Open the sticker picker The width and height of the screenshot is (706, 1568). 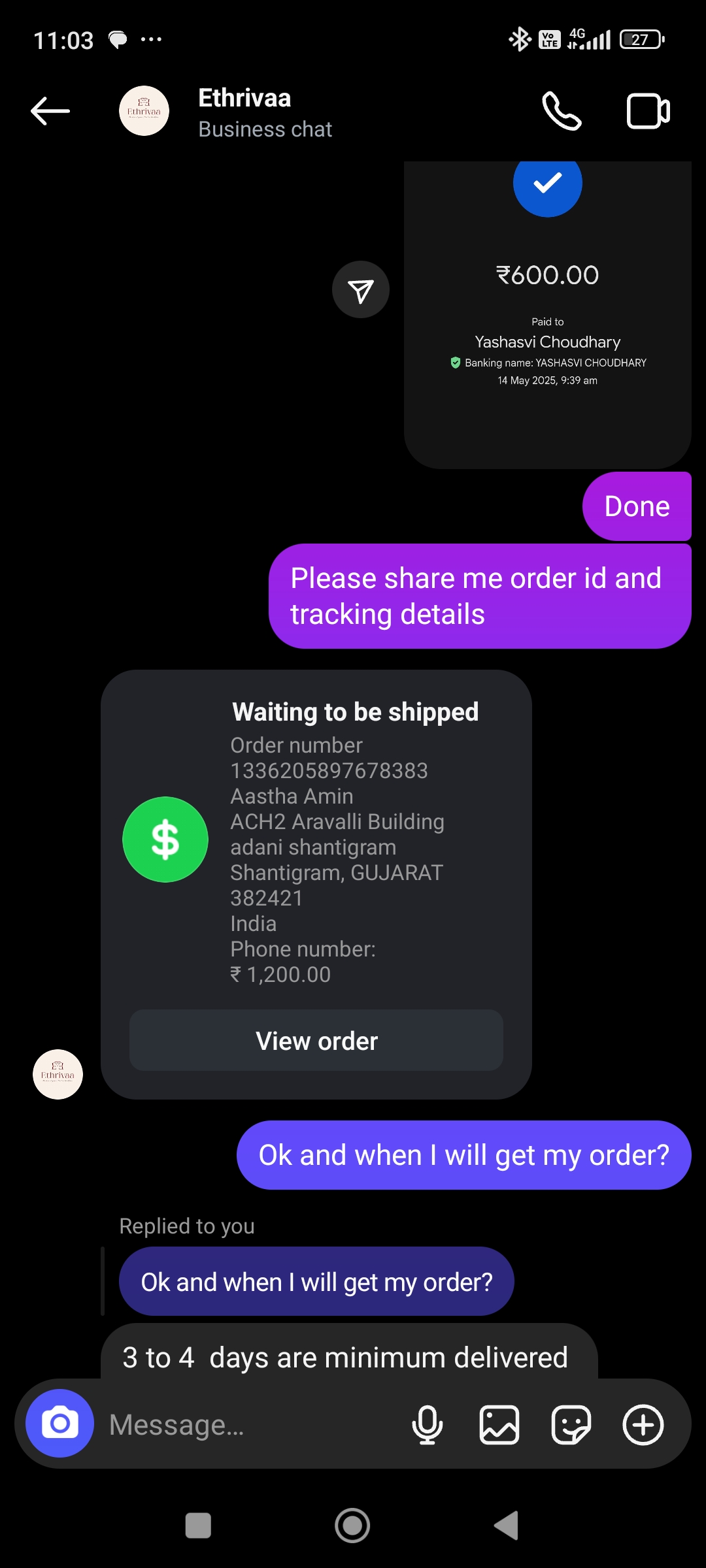(571, 1425)
